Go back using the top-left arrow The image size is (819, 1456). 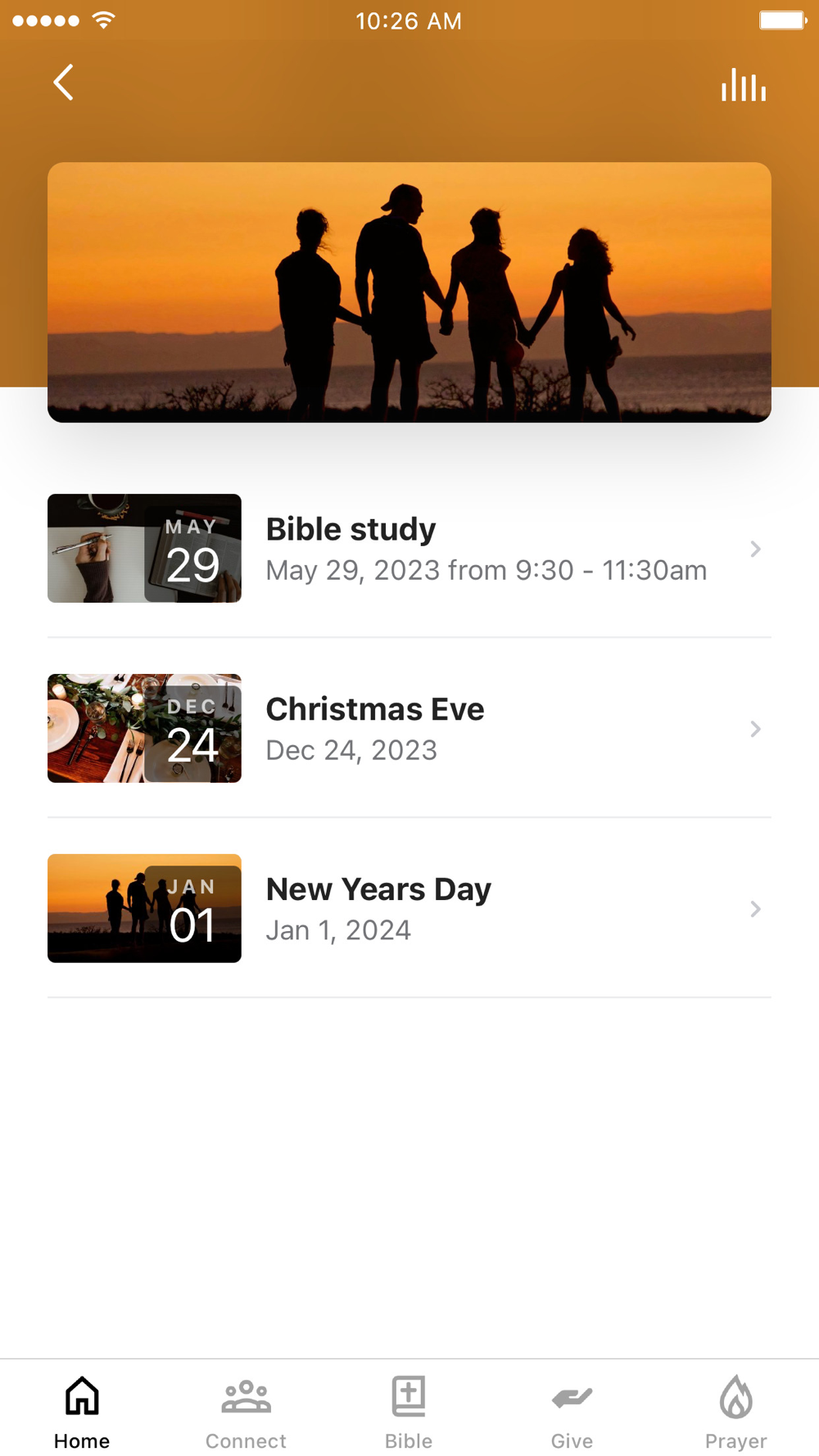tap(64, 83)
